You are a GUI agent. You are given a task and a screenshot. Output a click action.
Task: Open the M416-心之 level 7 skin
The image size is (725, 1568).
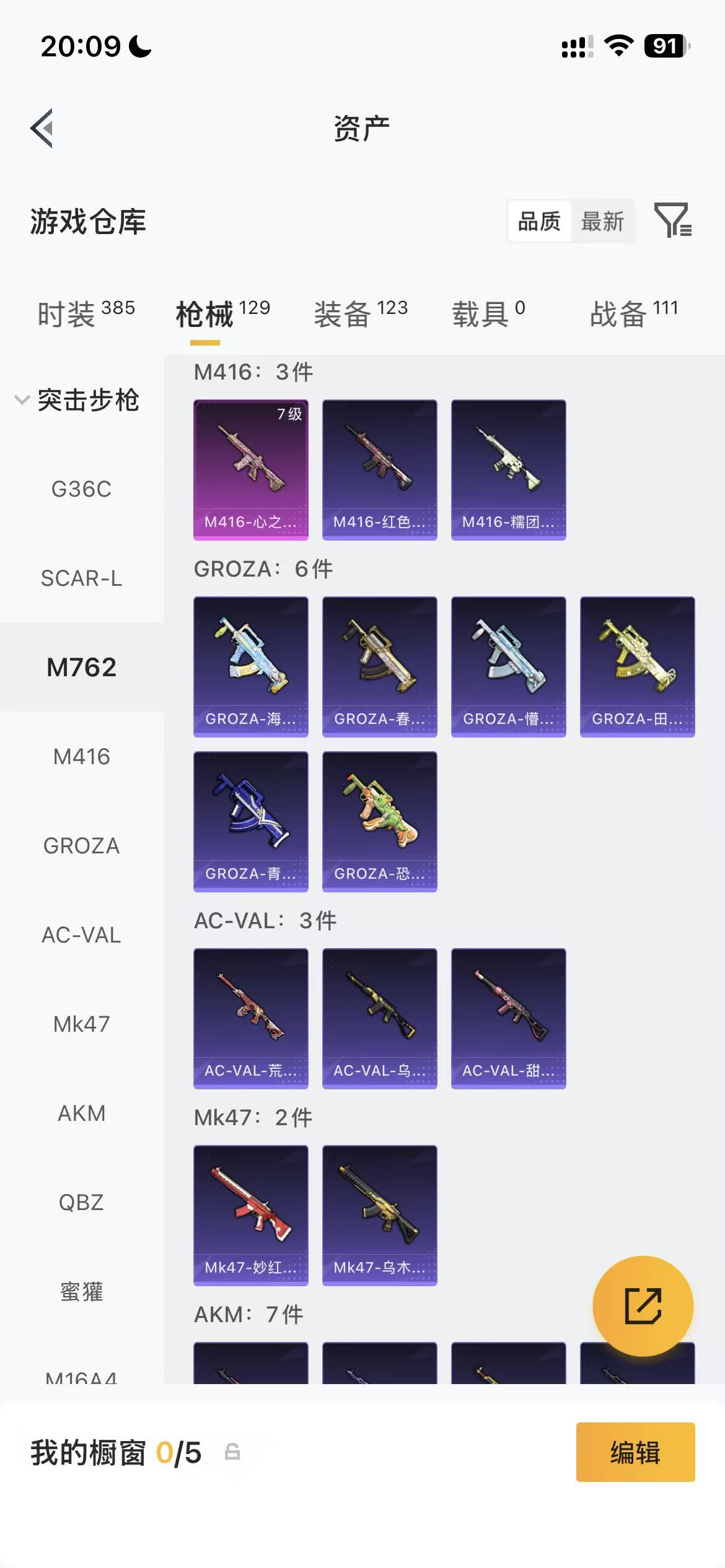(x=251, y=470)
